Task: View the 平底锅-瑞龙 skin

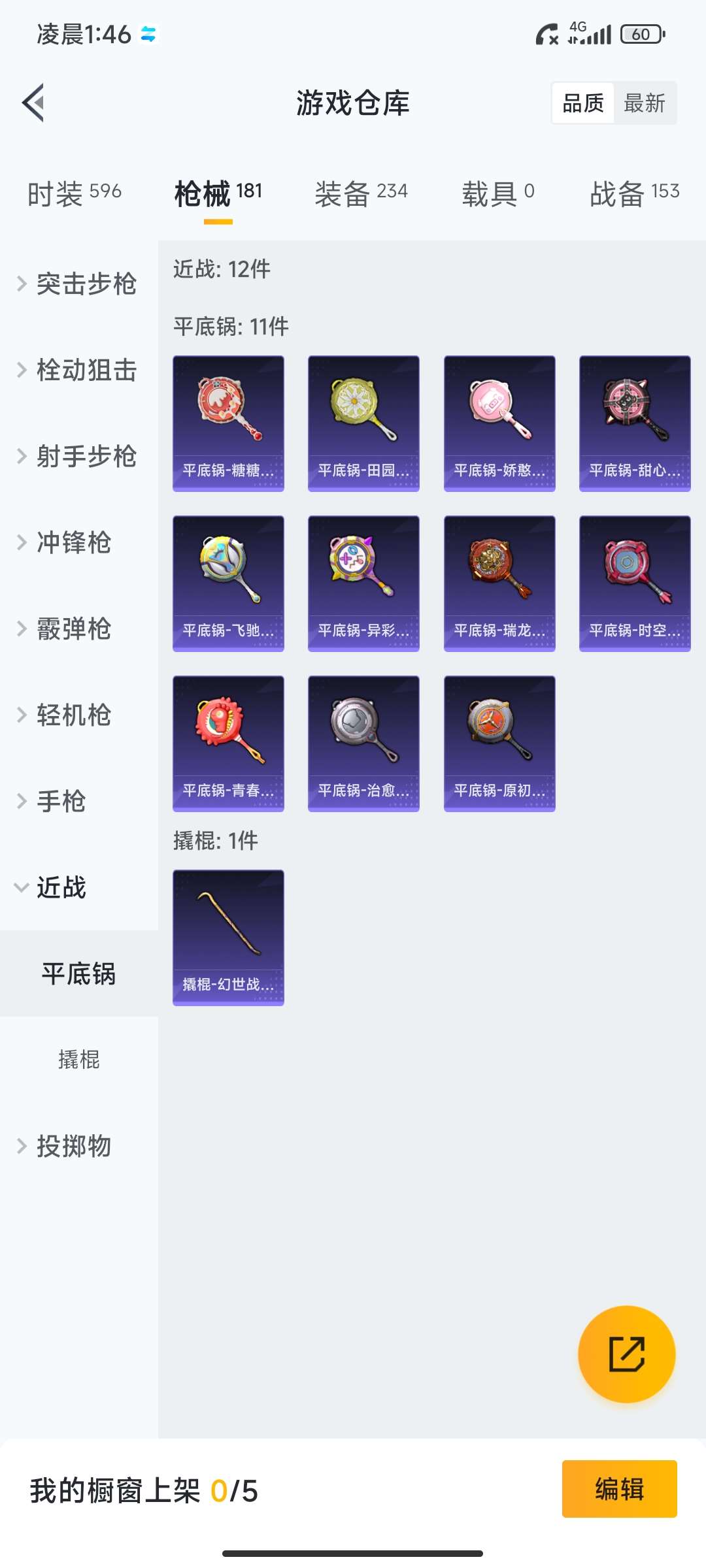Action: 499,583
